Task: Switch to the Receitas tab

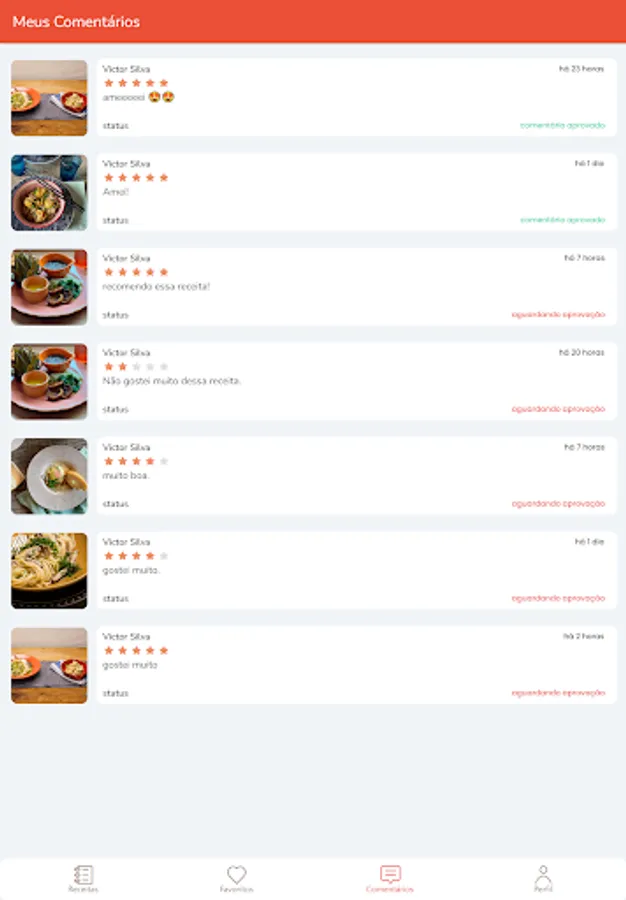Action: point(83,878)
